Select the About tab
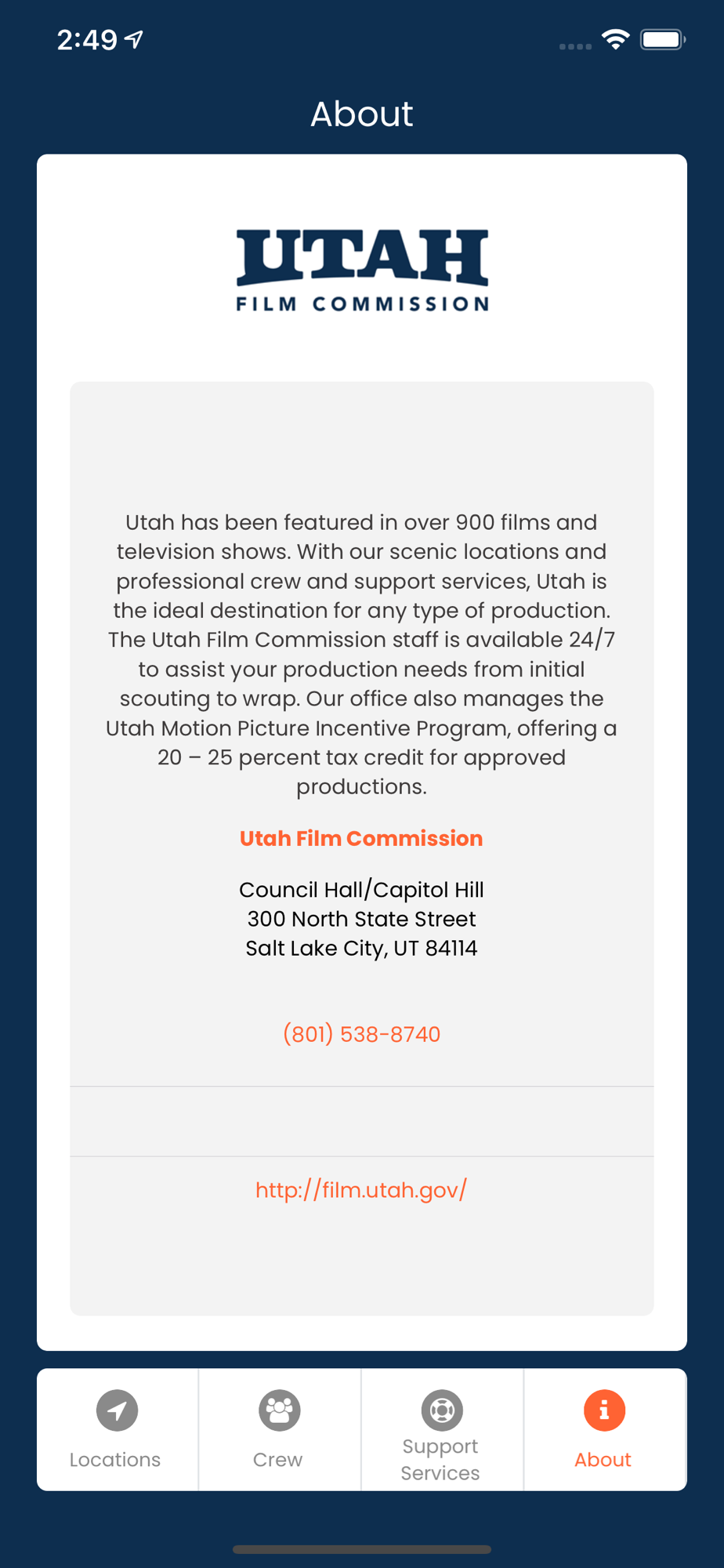The image size is (724, 1568). [x=604, y=1429]
